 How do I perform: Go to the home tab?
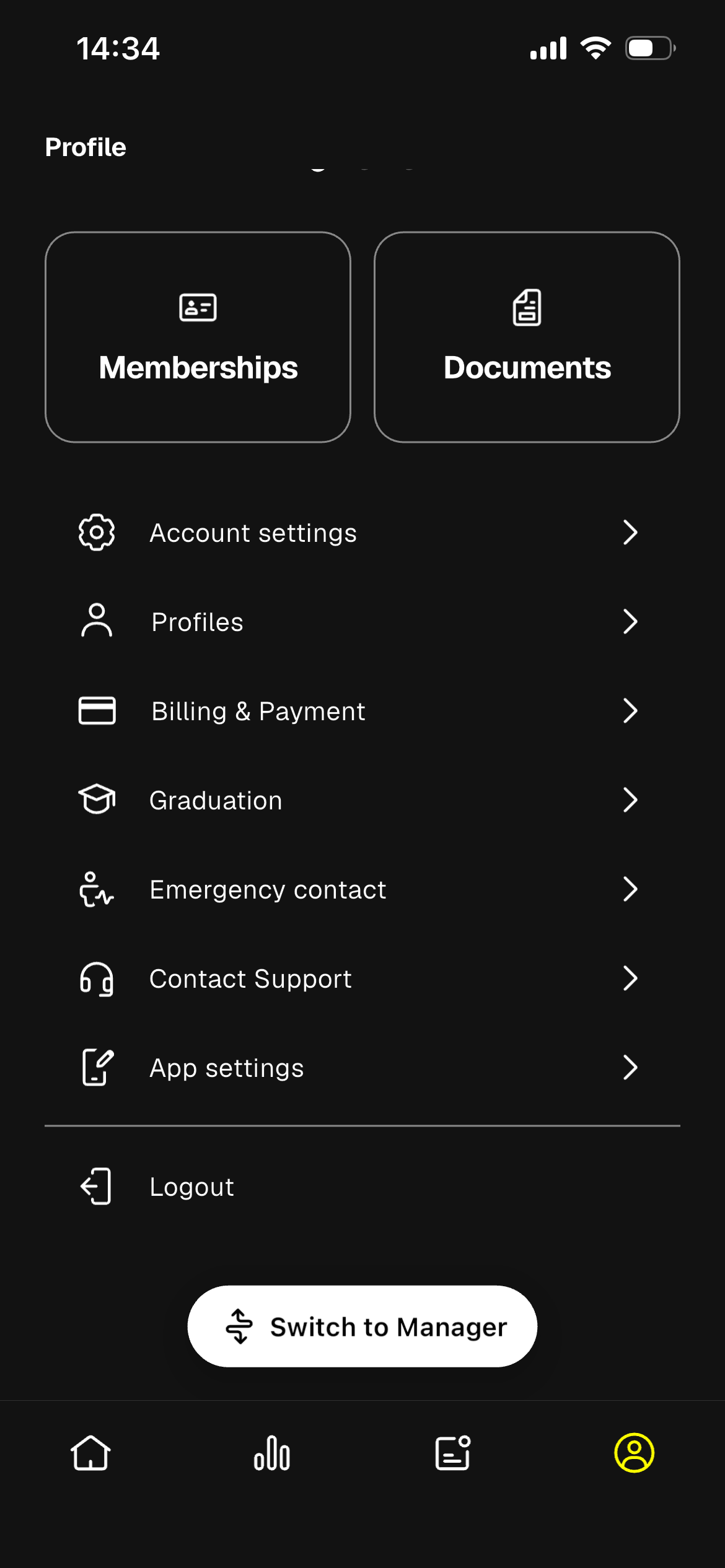(x=90, y=1453)
